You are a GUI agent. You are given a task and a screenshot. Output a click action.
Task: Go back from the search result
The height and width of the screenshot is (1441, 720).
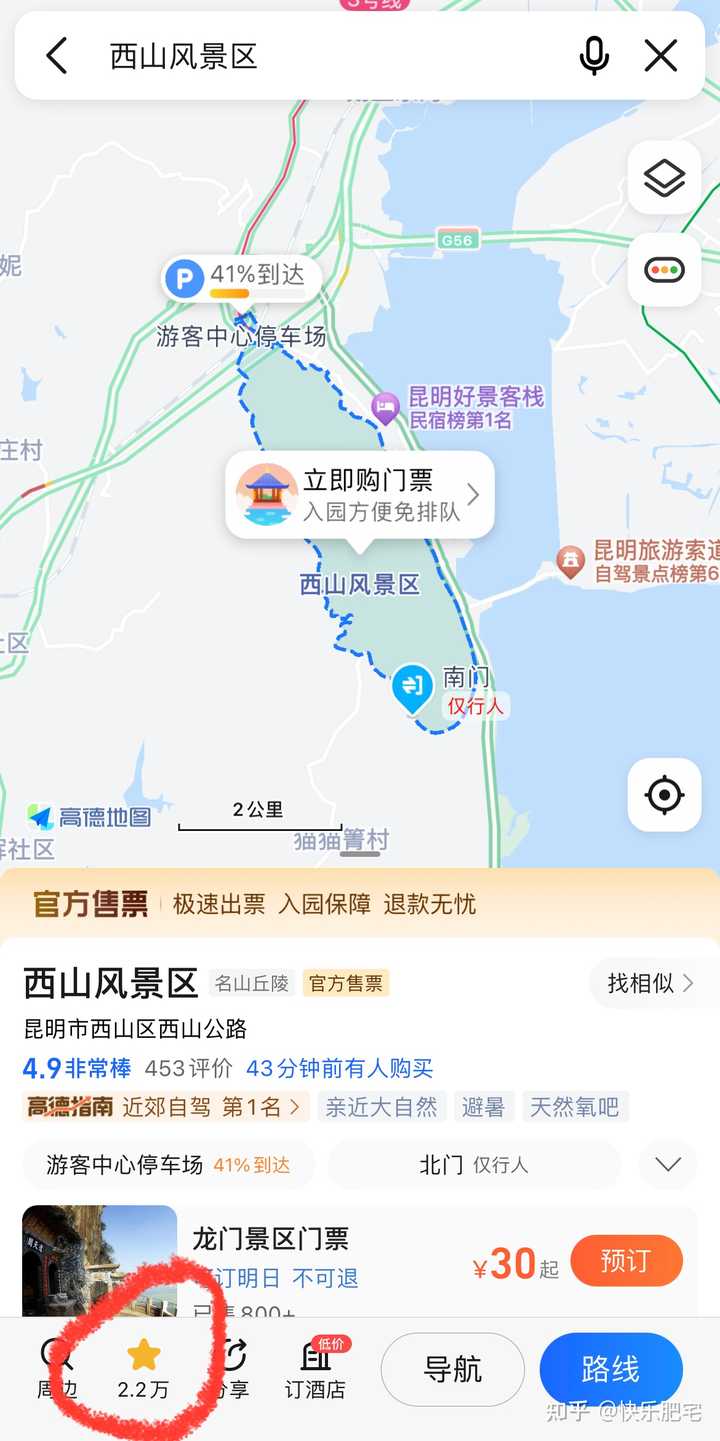pos(57,56)
